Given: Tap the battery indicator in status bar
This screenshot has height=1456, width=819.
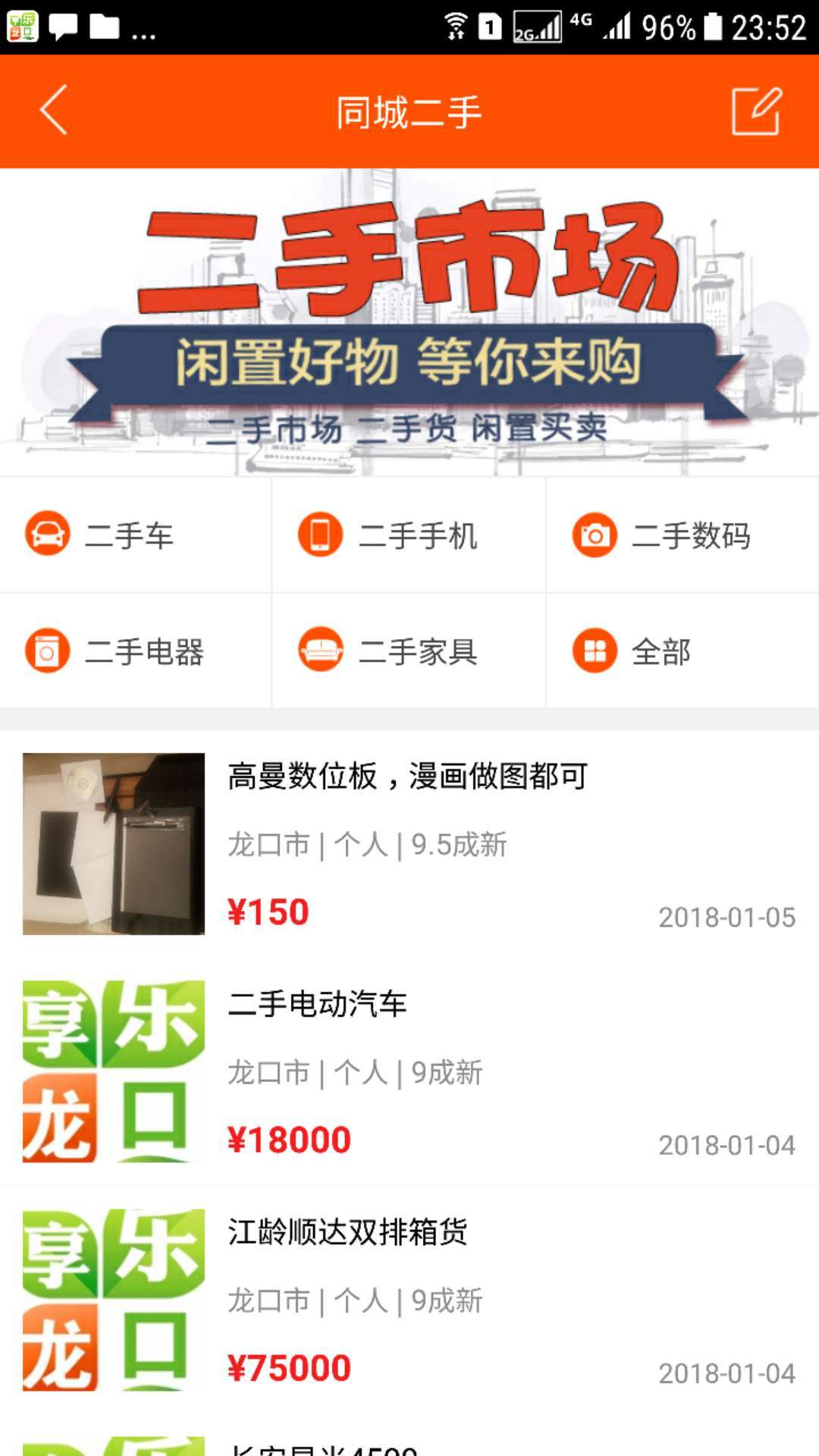Looking at the screenshot, I should point(711,25).
